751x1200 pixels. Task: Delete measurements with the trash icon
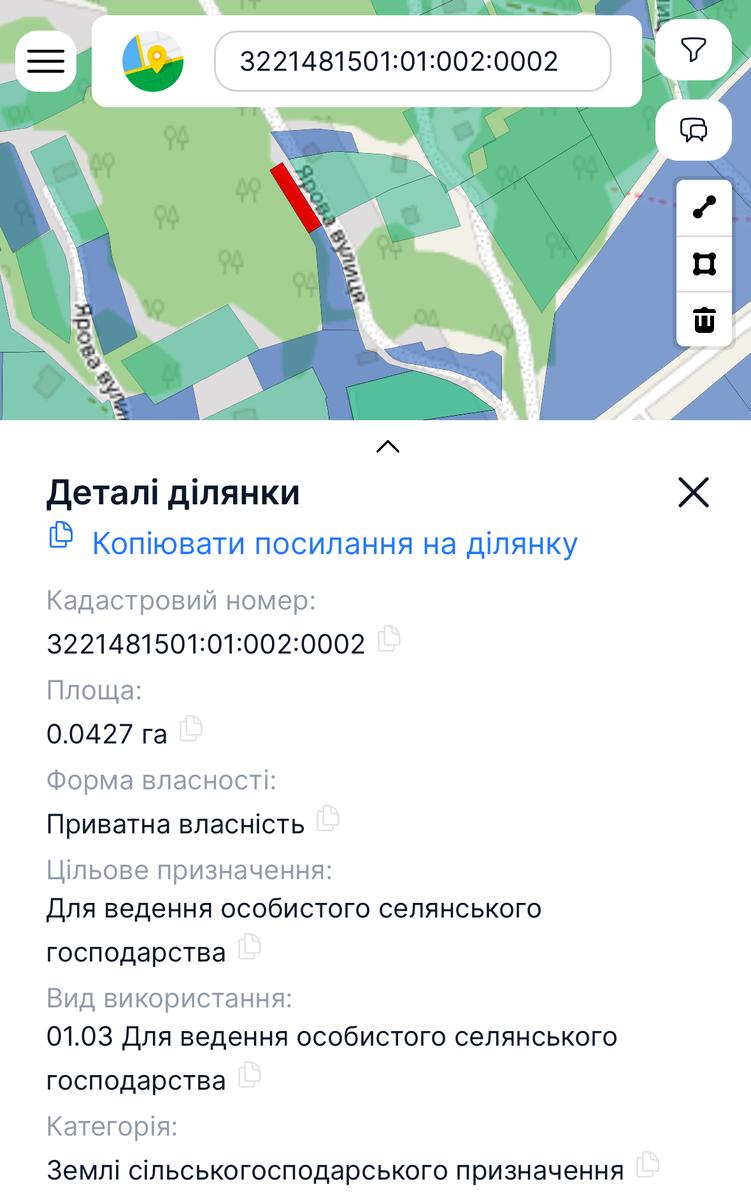click(704, 320)
